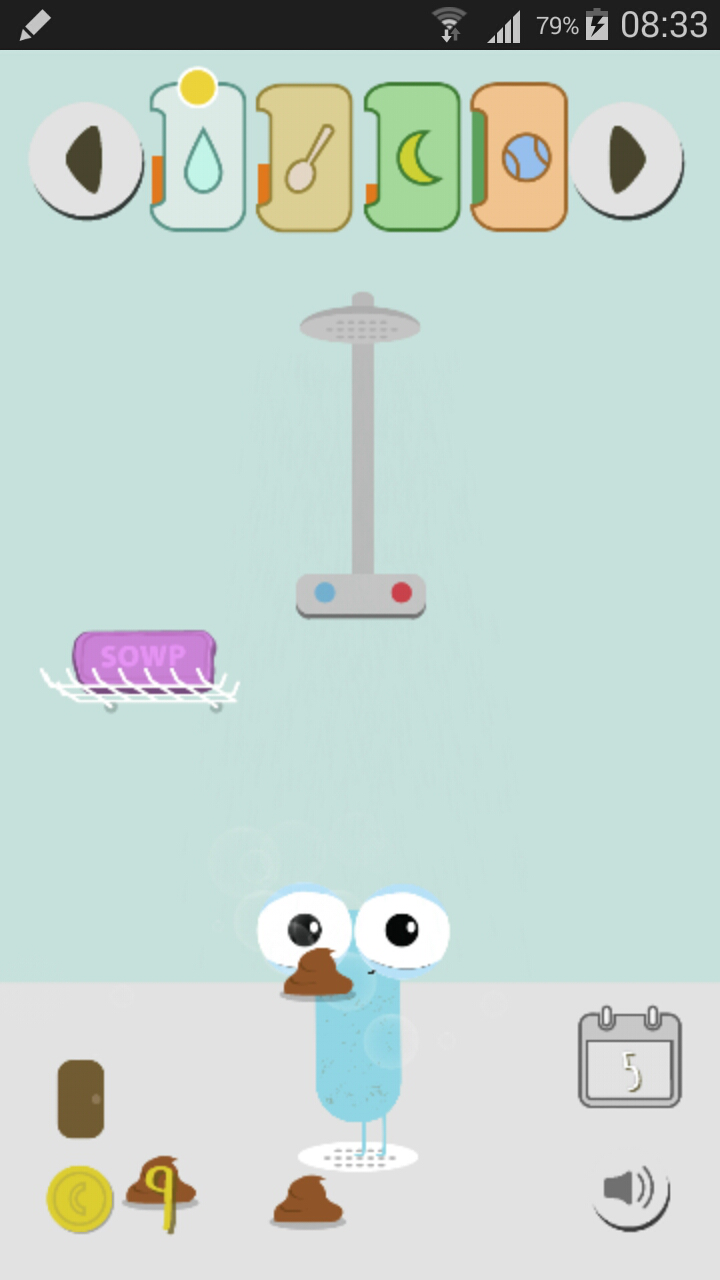Mute the game with the speaker icon
Screen dimensions: 720x1280
pos(630,1190)
